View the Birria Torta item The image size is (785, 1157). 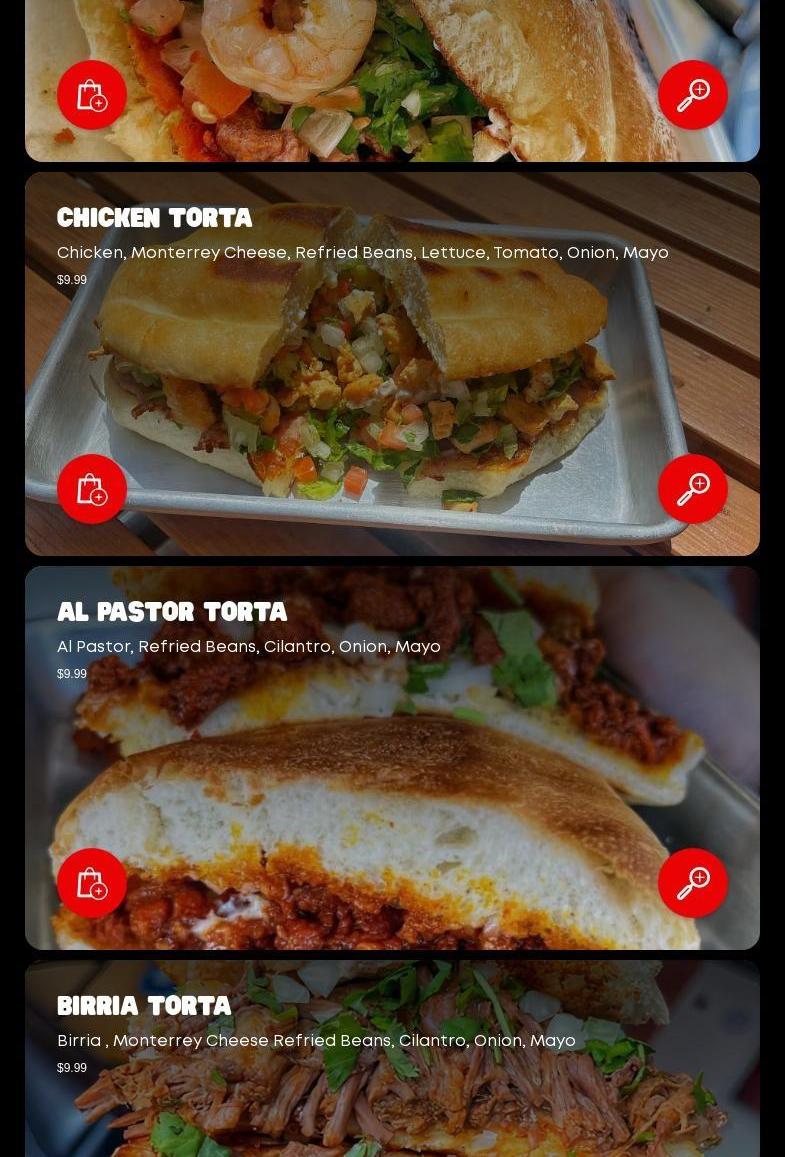point(144,1006)
